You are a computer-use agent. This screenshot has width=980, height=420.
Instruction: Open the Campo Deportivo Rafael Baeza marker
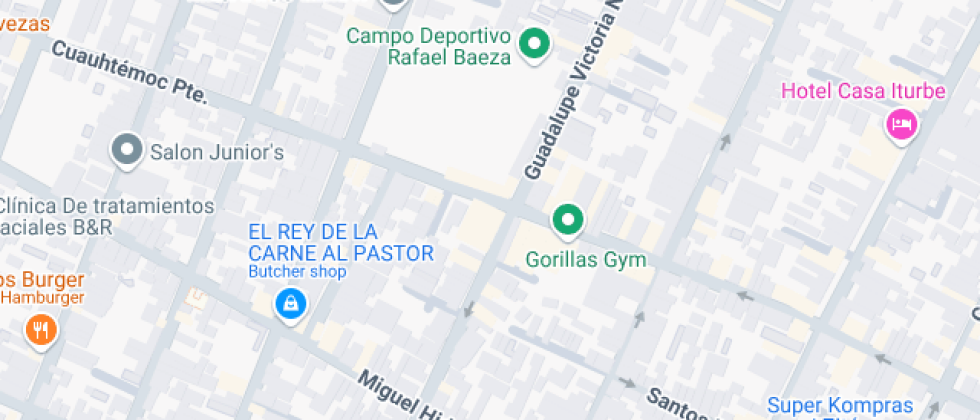tap(535, 44)
